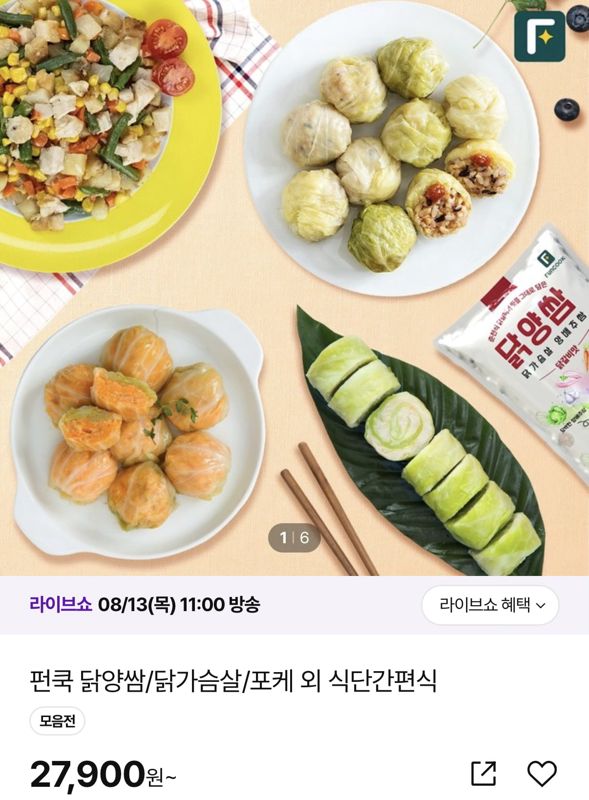Add product to wishlist with heart
The width and height of the screenshot is (589, 800).
542,773
